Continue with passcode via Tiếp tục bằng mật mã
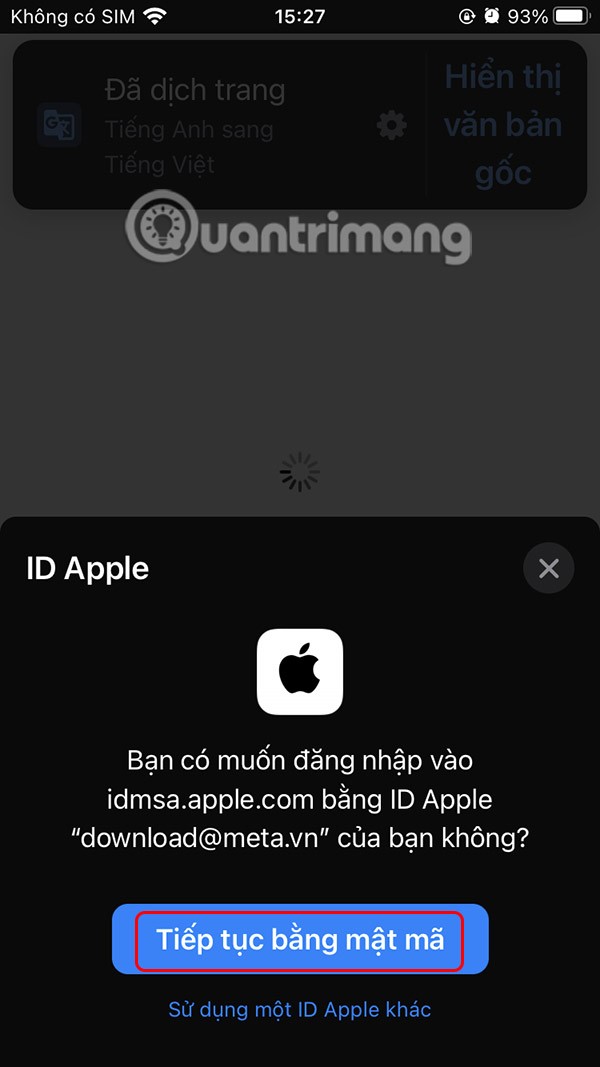Image resolution: width=600 pixels, height=1067 pixels. point(300,940)
